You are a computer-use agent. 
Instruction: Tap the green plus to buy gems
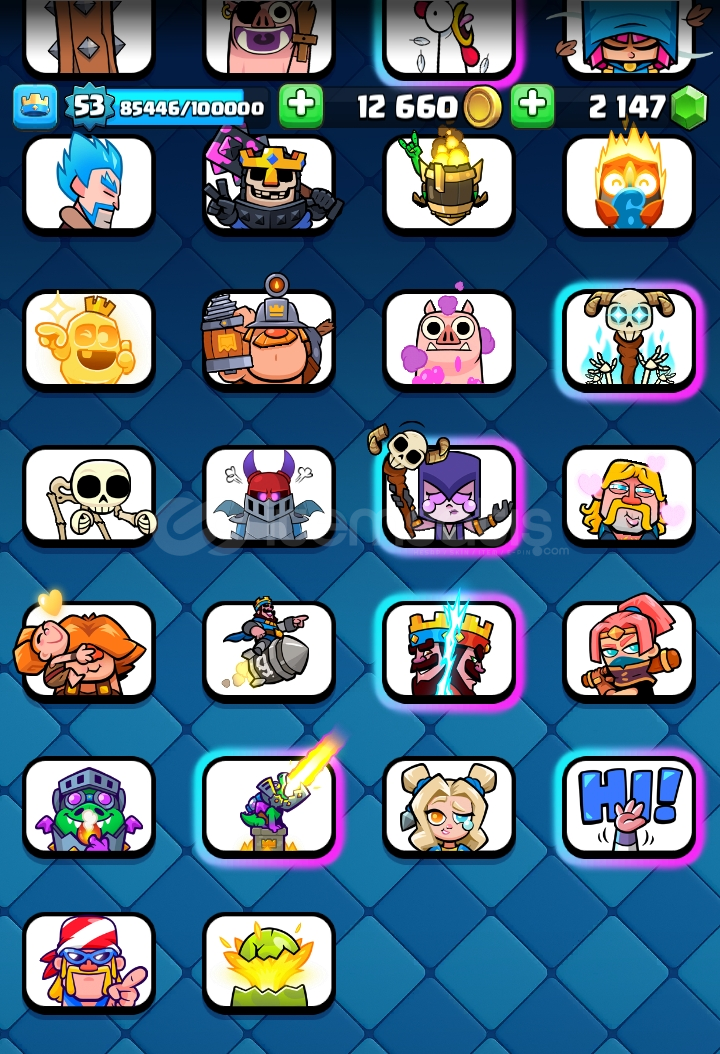click(x=533, y=106)
